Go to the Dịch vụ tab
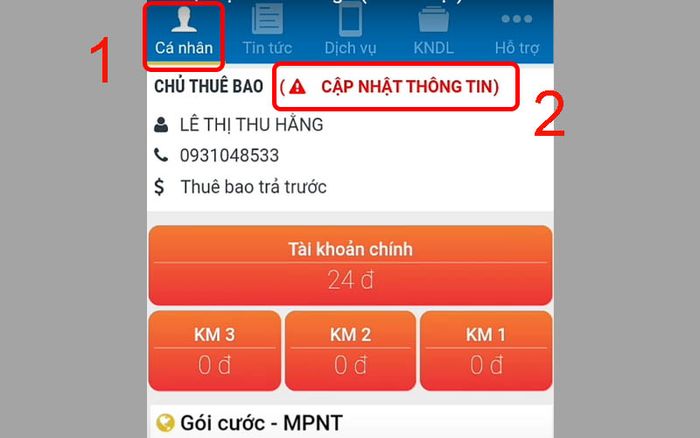Image resolution: width=700 pixels, height=438 pixels. [350, 33]
